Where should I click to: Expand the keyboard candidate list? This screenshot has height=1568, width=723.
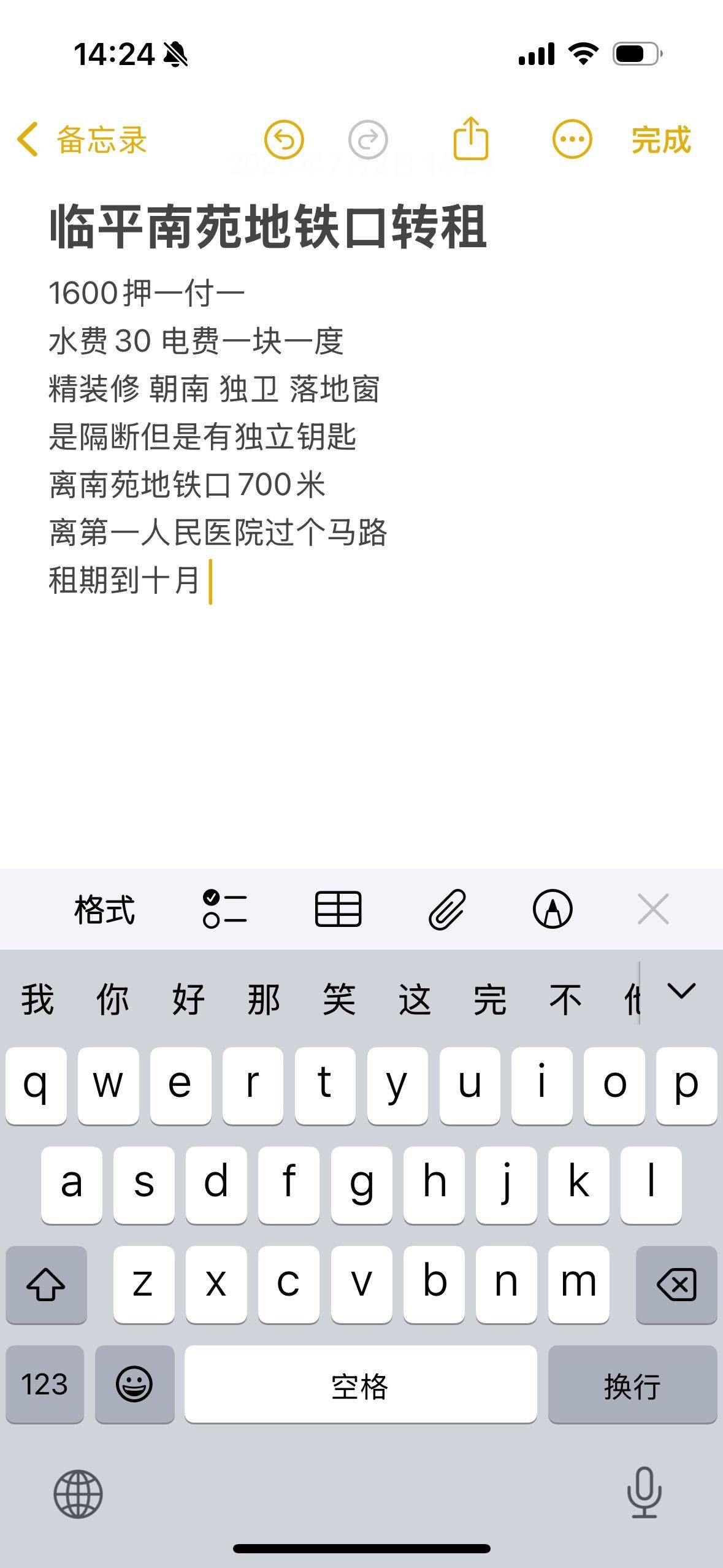681,991
